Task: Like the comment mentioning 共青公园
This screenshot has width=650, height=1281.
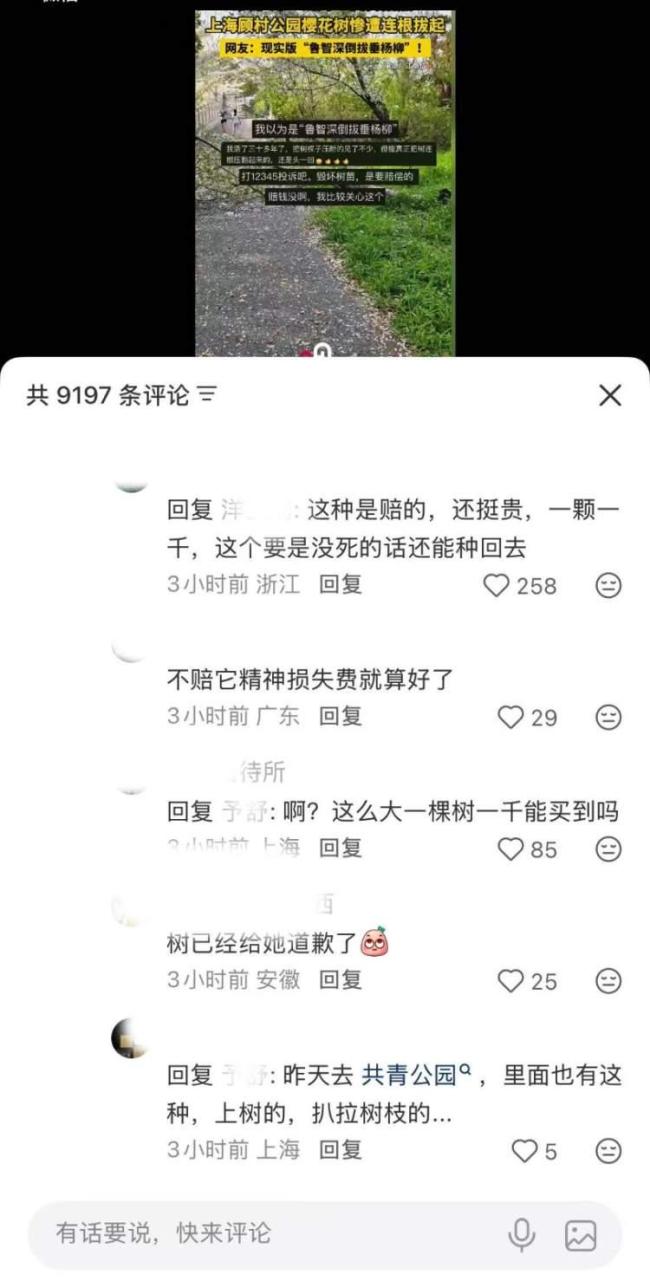Action: (x=524, y=1151)
